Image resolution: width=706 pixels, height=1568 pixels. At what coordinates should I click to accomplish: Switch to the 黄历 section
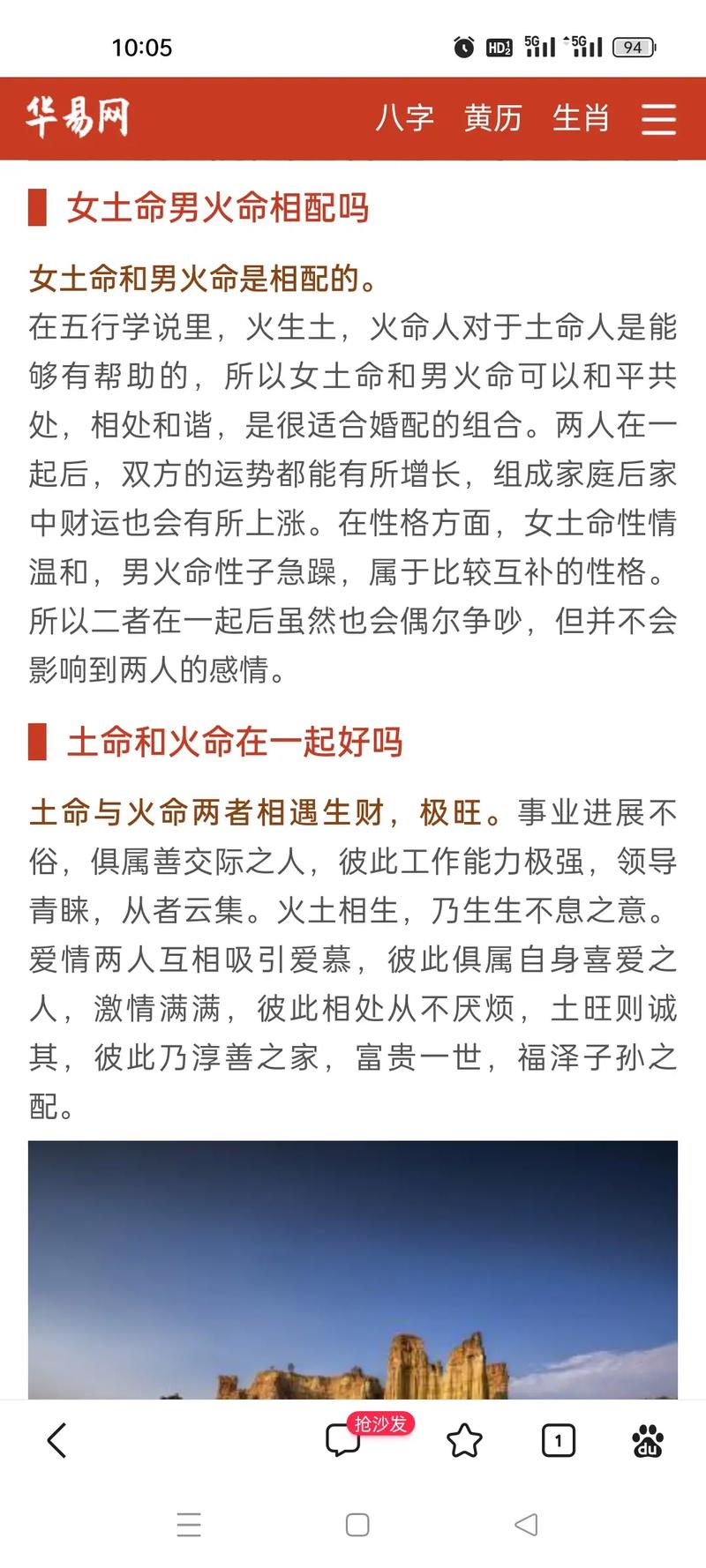(492, 118)
